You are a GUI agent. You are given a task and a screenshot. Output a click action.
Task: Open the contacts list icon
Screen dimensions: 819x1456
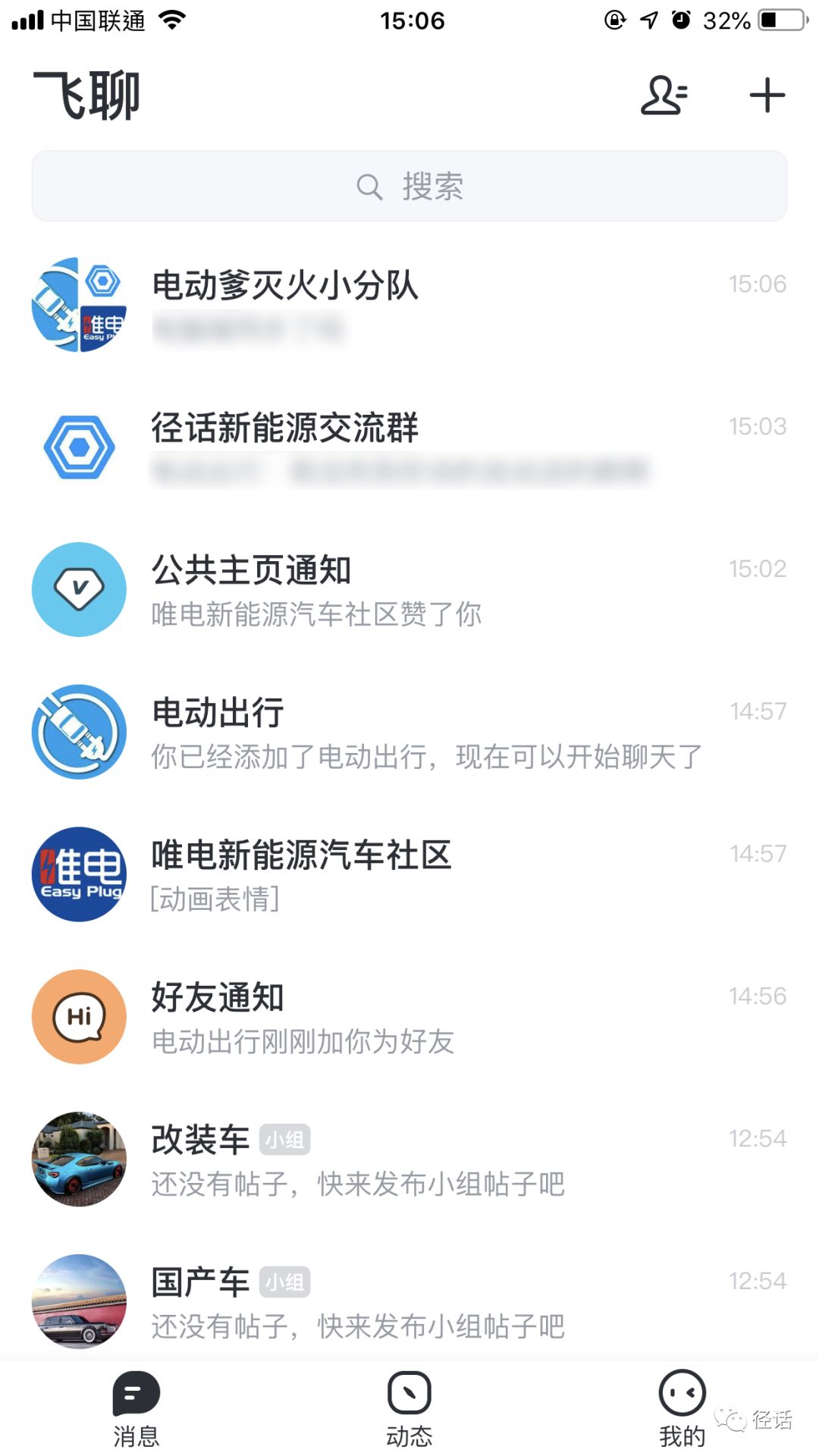(664, 96)
